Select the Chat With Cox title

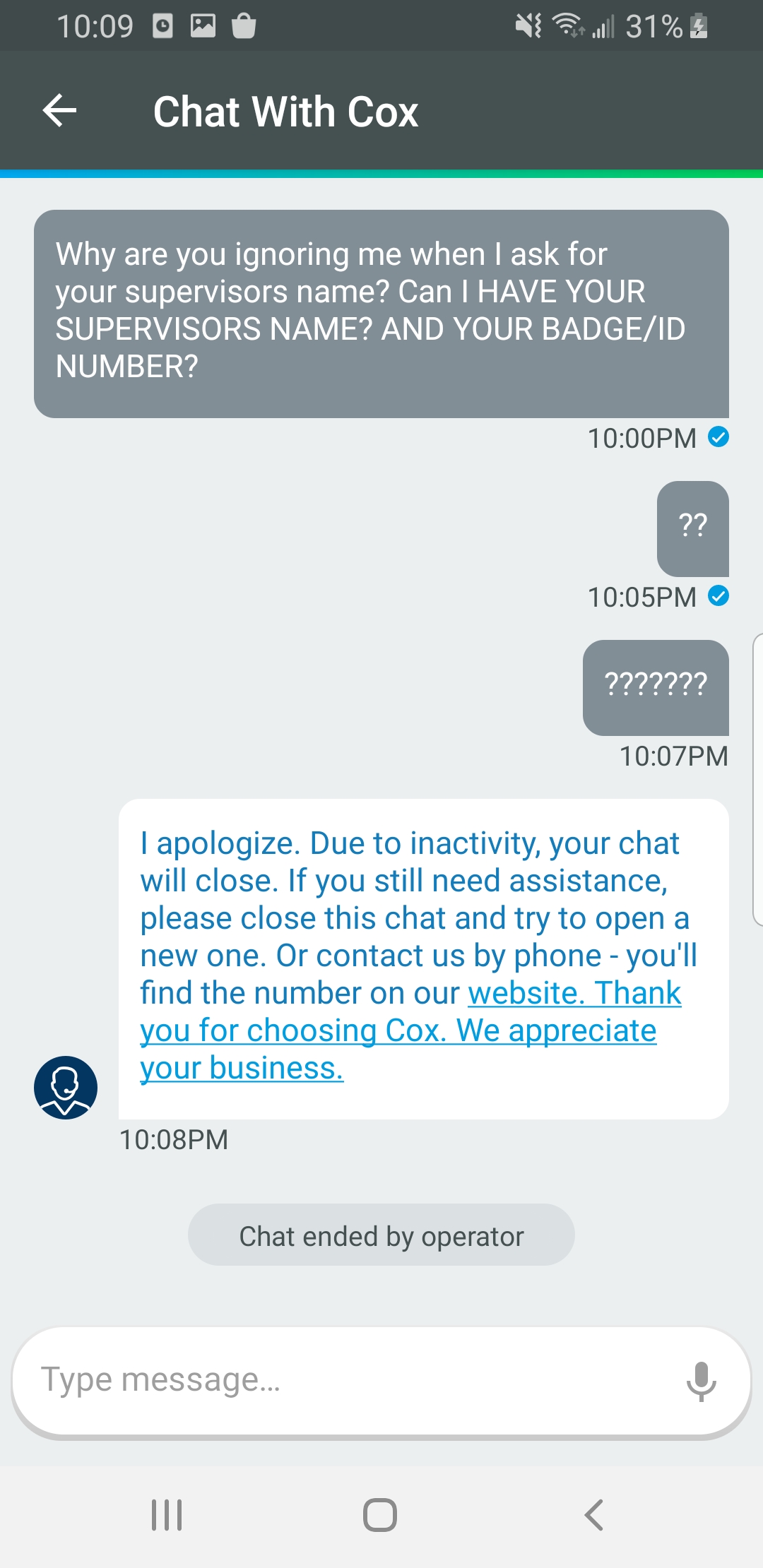click(x=285, y=111)
